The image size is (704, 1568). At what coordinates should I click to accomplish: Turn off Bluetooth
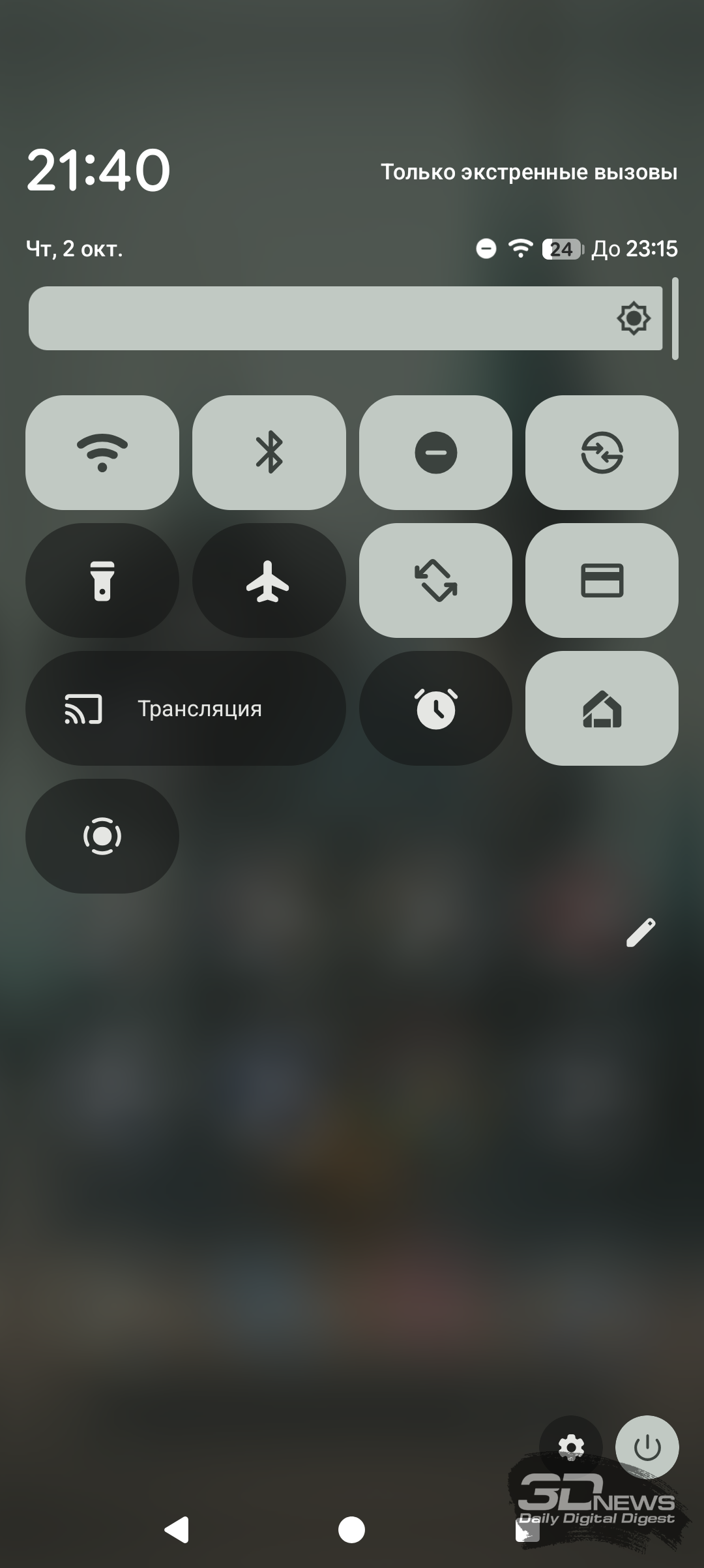269,452
